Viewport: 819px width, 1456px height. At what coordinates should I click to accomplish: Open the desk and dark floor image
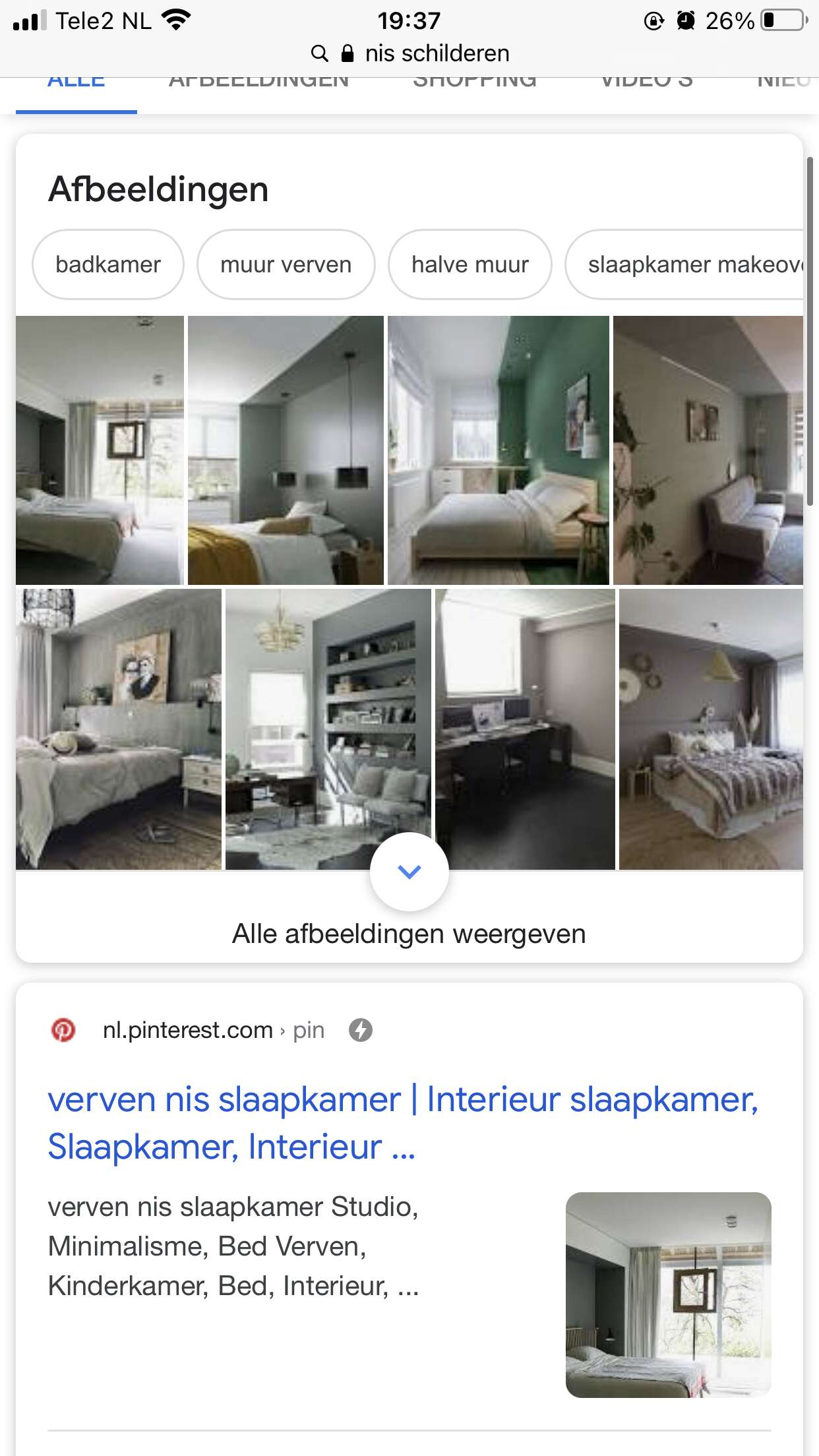525,729
